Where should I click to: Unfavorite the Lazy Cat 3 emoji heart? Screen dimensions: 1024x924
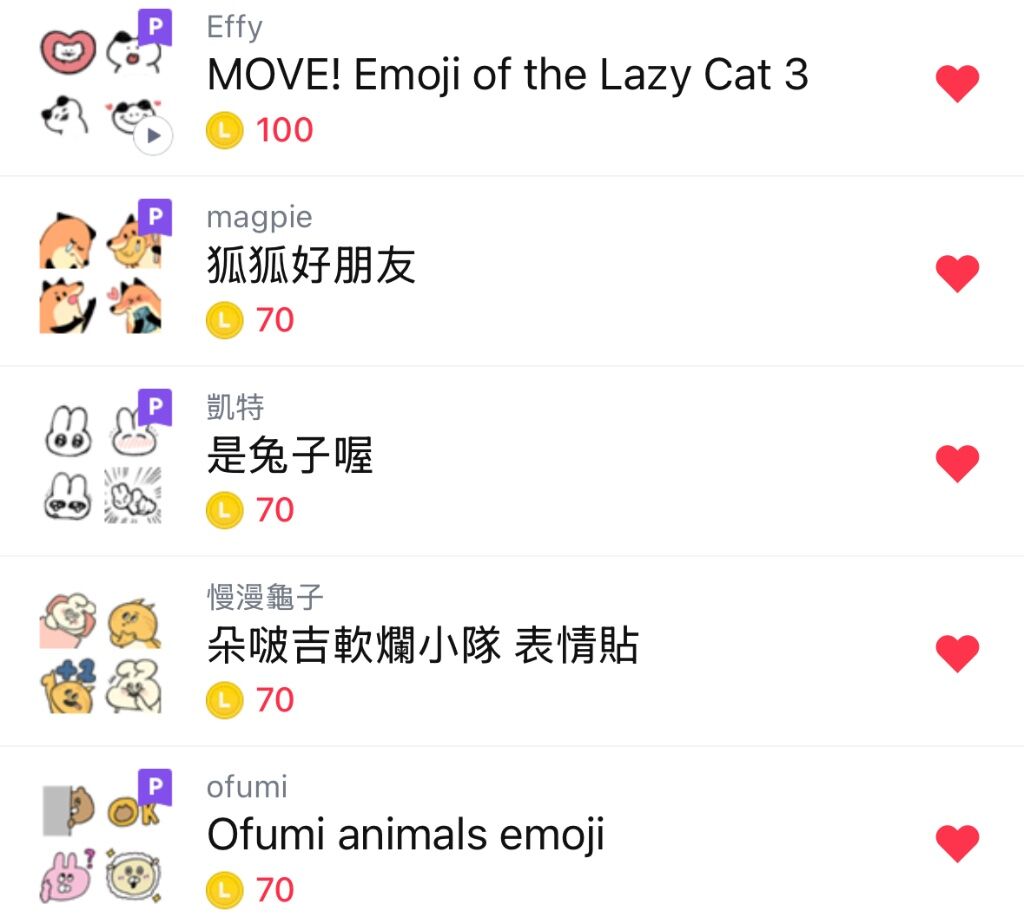coord(957,83)
